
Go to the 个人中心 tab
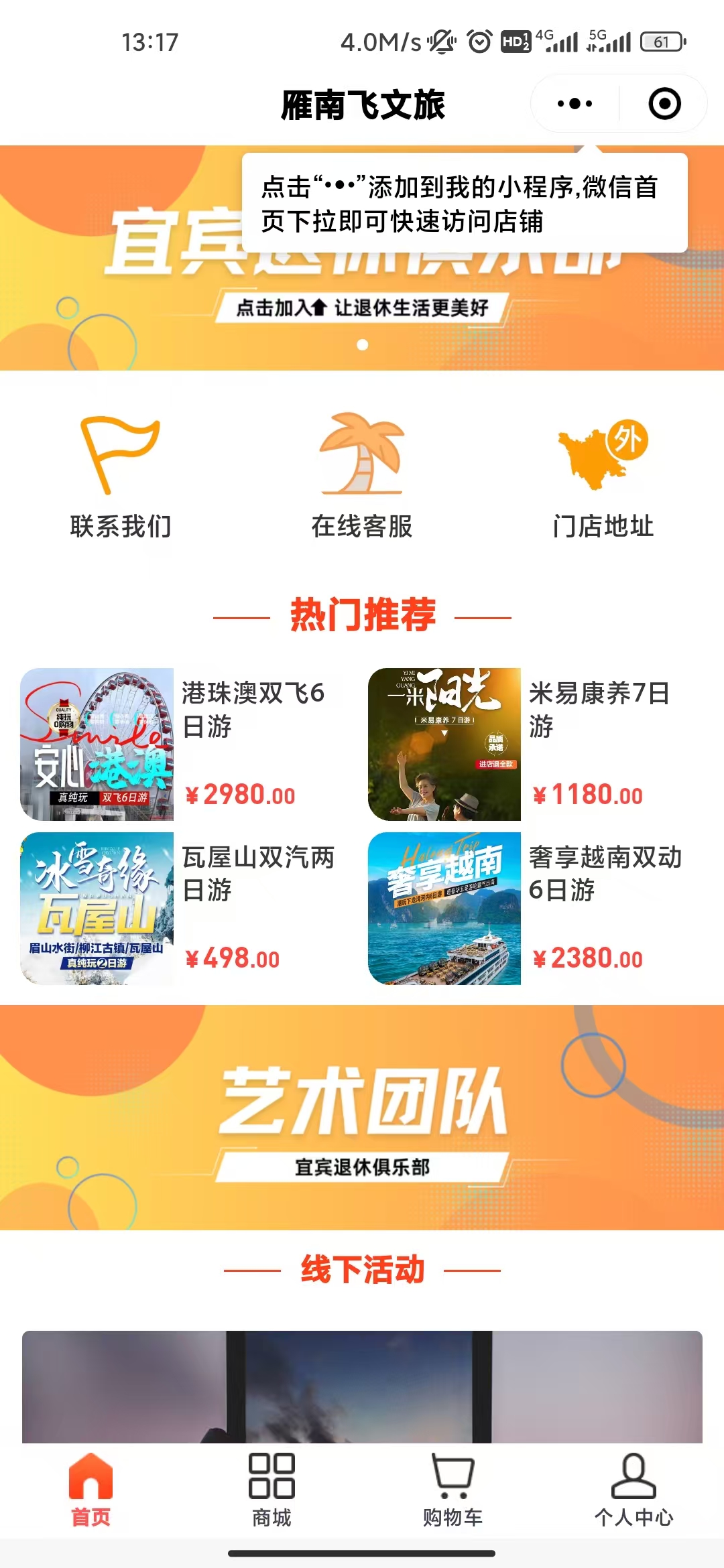pyautogui.click(x=633, y=1488)
